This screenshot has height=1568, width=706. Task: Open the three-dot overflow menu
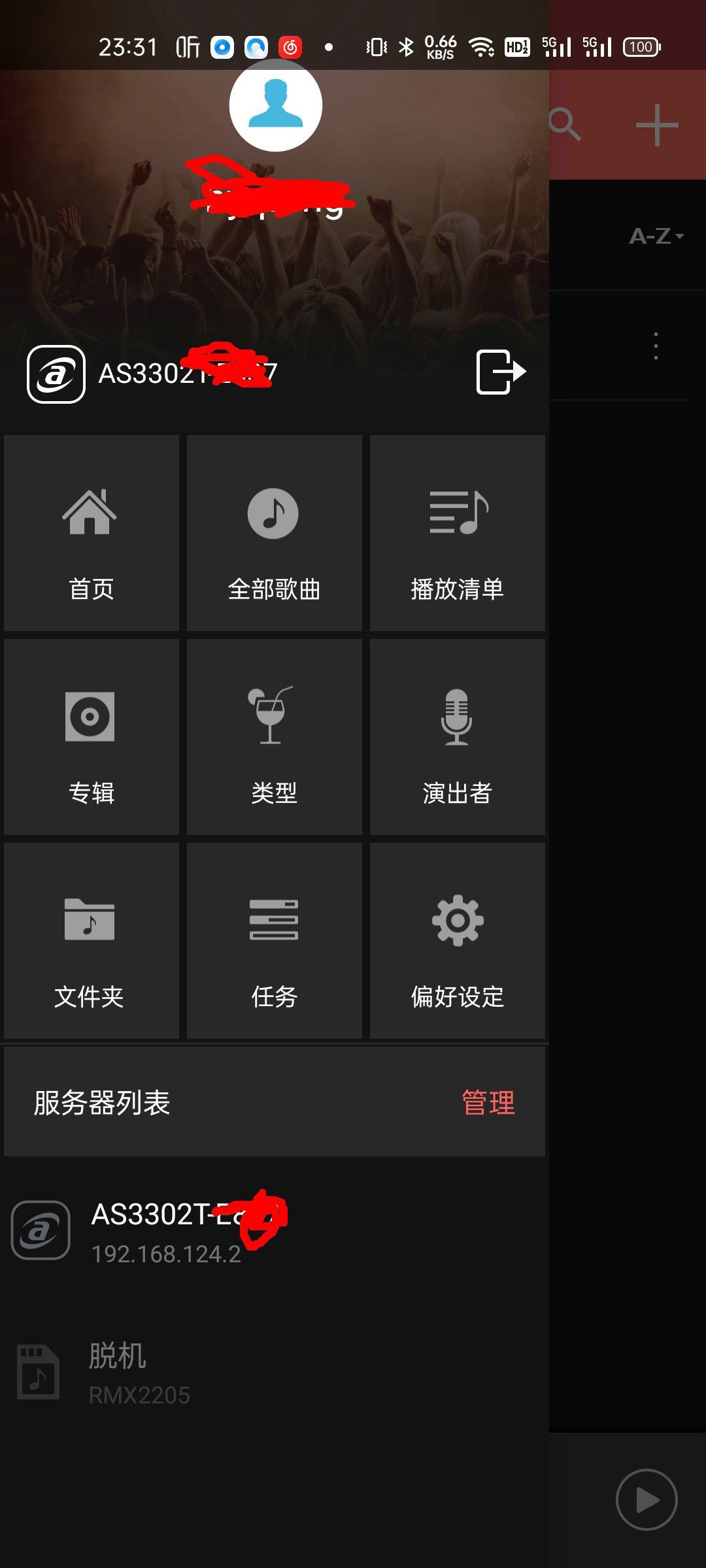(656, 346)
